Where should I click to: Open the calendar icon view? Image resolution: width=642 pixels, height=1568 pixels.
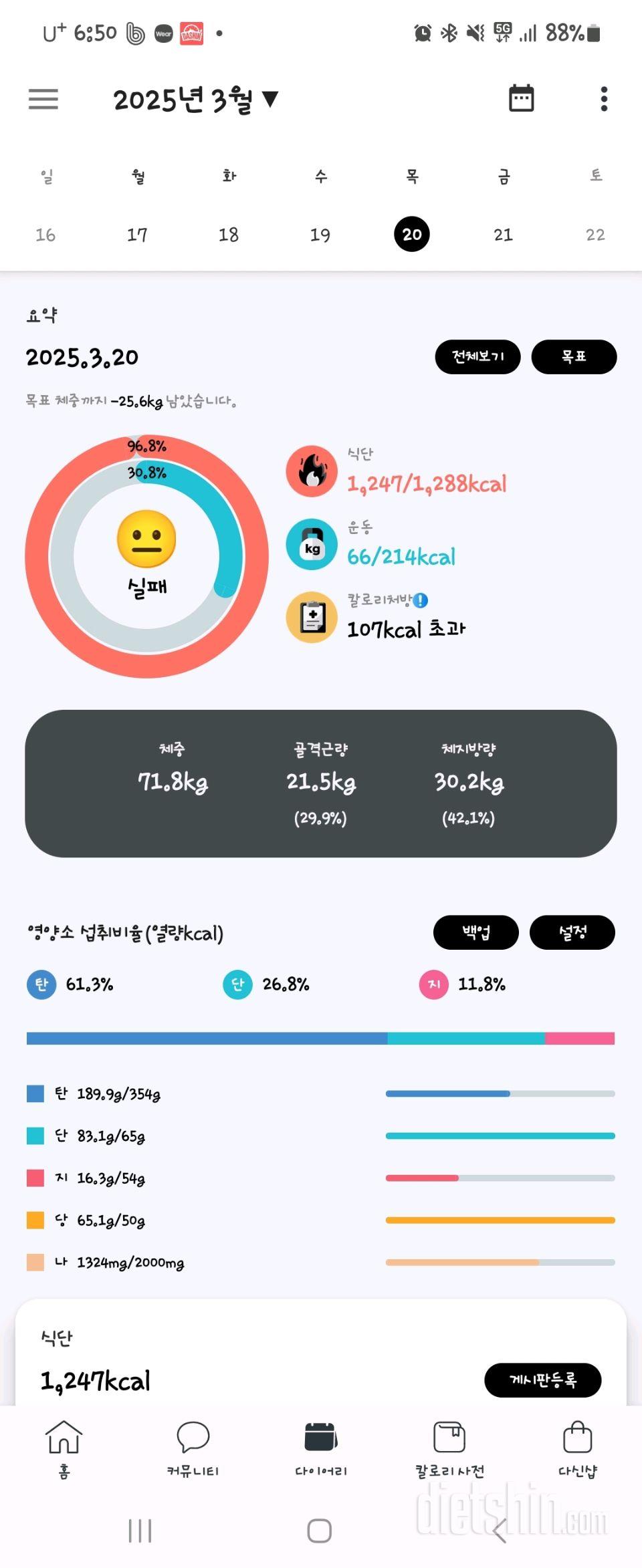pos(521,99)
